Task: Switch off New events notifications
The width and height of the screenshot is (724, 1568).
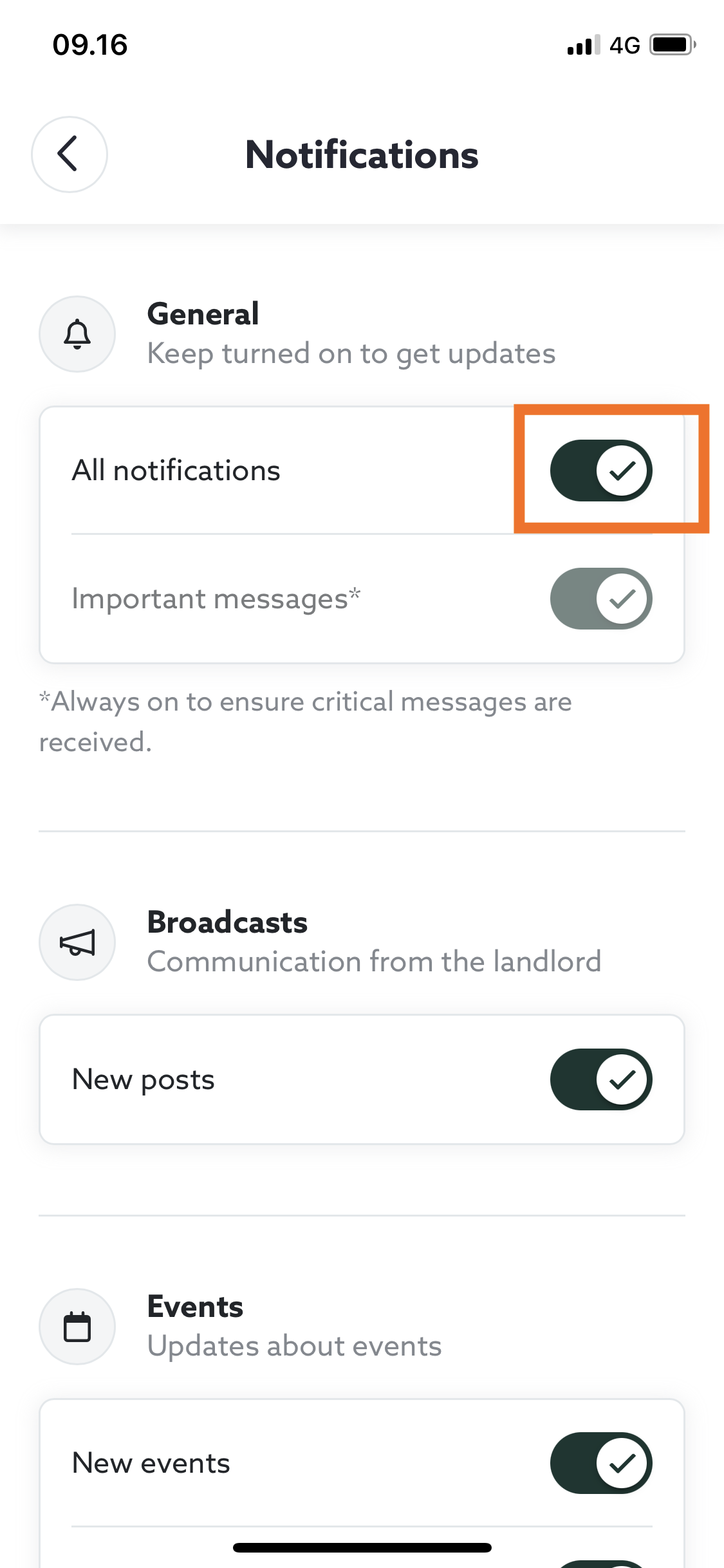Action: (600, 1463)
